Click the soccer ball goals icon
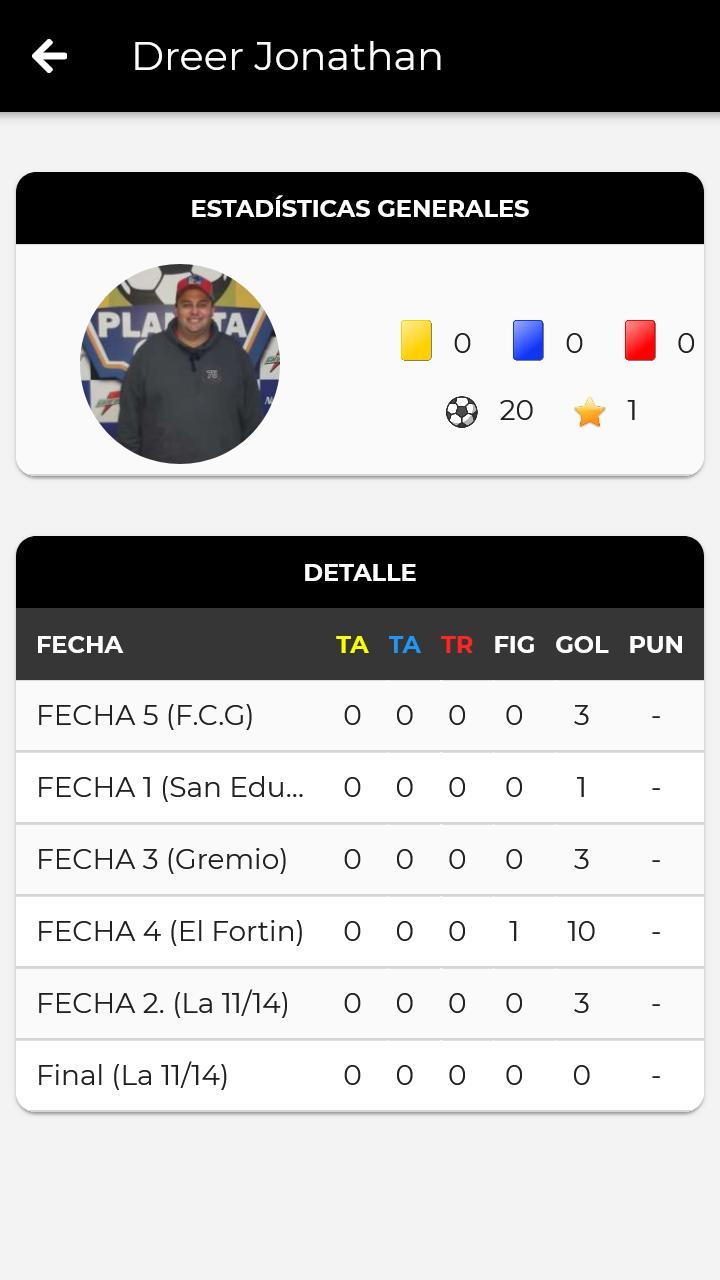 (x=461, y=410)
